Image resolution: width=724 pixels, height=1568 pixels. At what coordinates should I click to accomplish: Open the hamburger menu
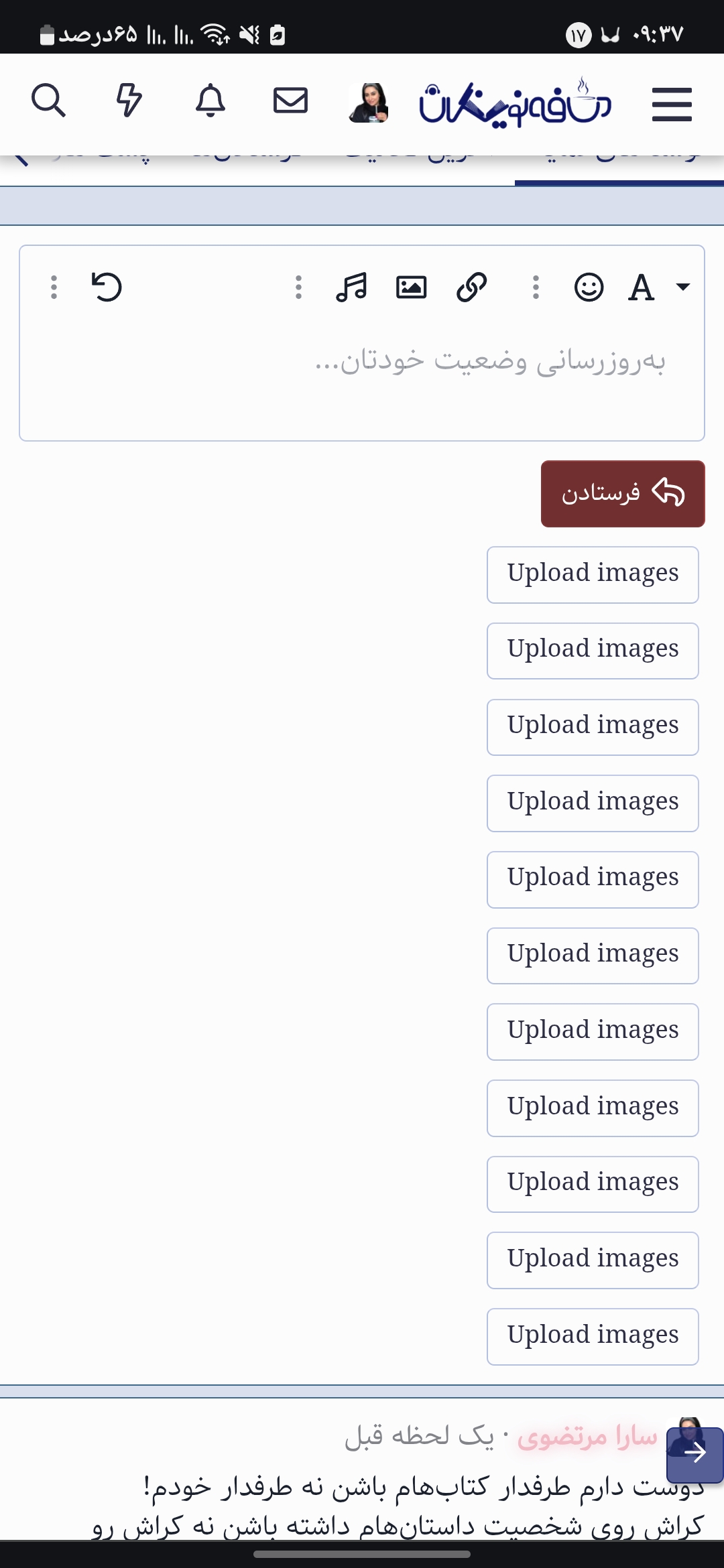click(x=672, y=105)
